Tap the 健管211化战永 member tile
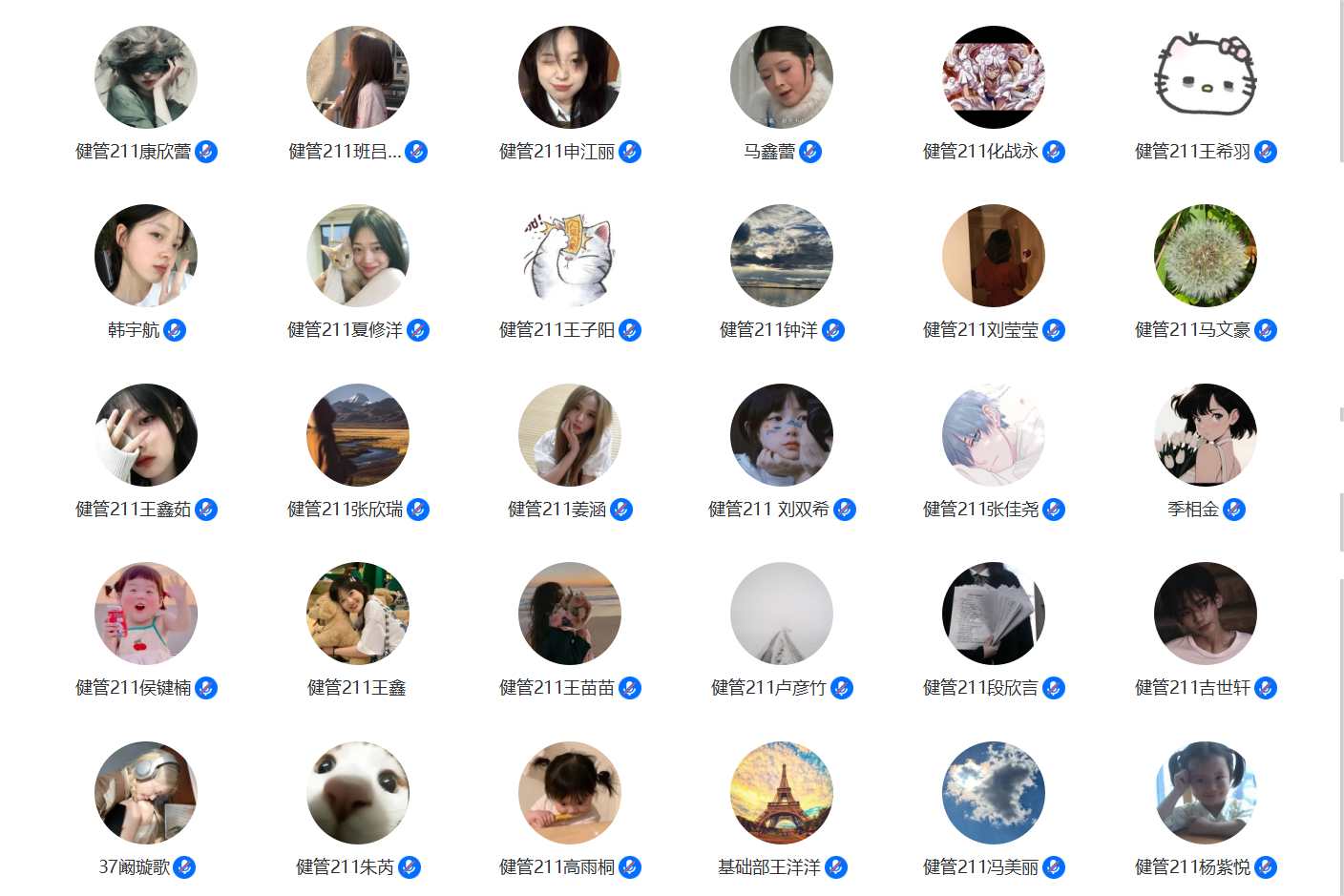The width and height of the screenshot is (1344, 896). pos(994,77)
